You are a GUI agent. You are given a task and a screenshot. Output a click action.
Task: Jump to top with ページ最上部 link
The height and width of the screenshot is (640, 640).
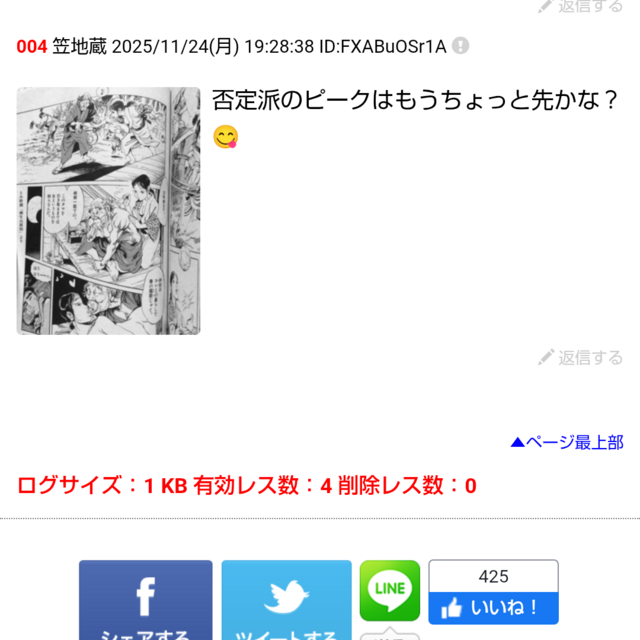(566, 442)
